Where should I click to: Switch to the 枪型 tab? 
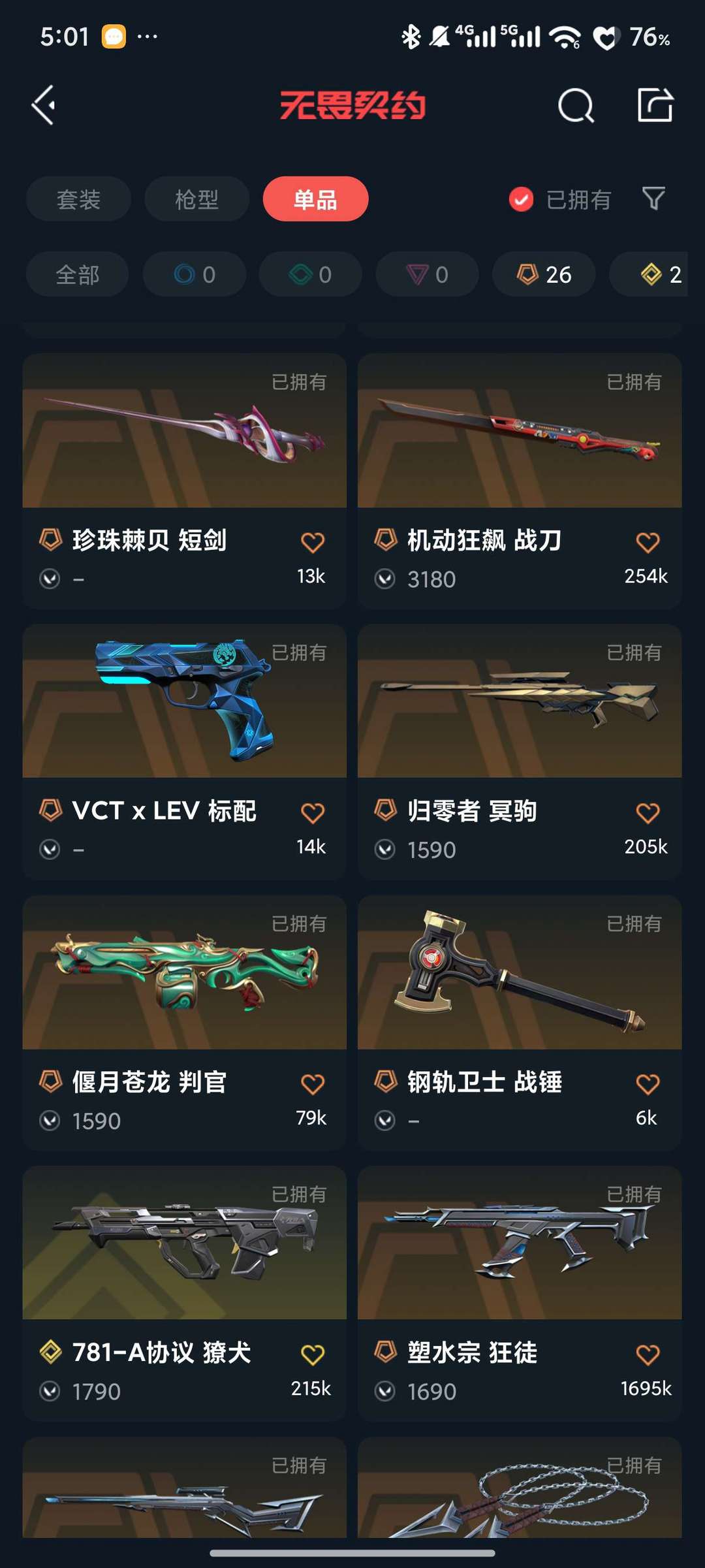click(x=196, y=199)
